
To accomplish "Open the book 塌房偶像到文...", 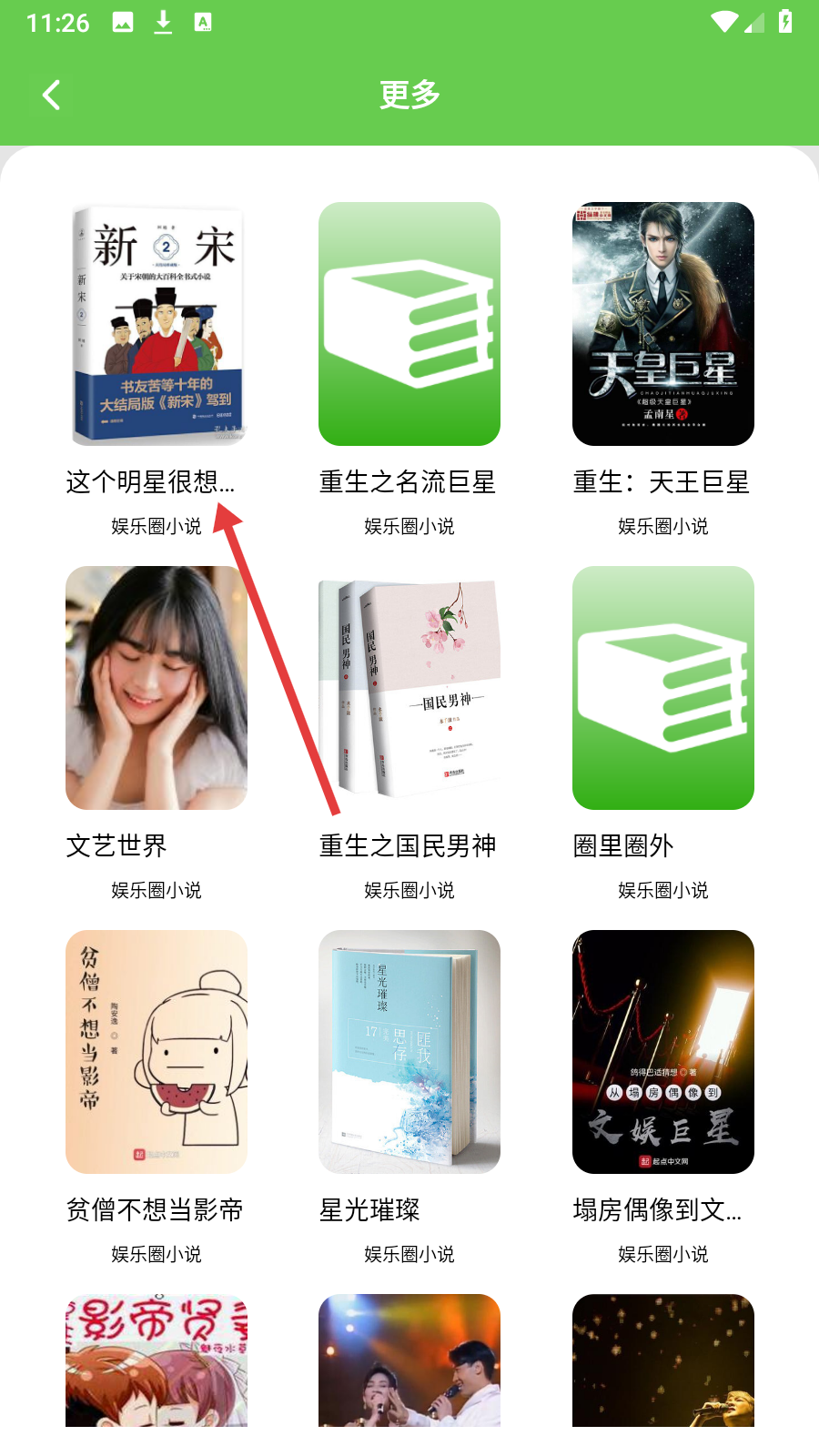I will 662,1052.
